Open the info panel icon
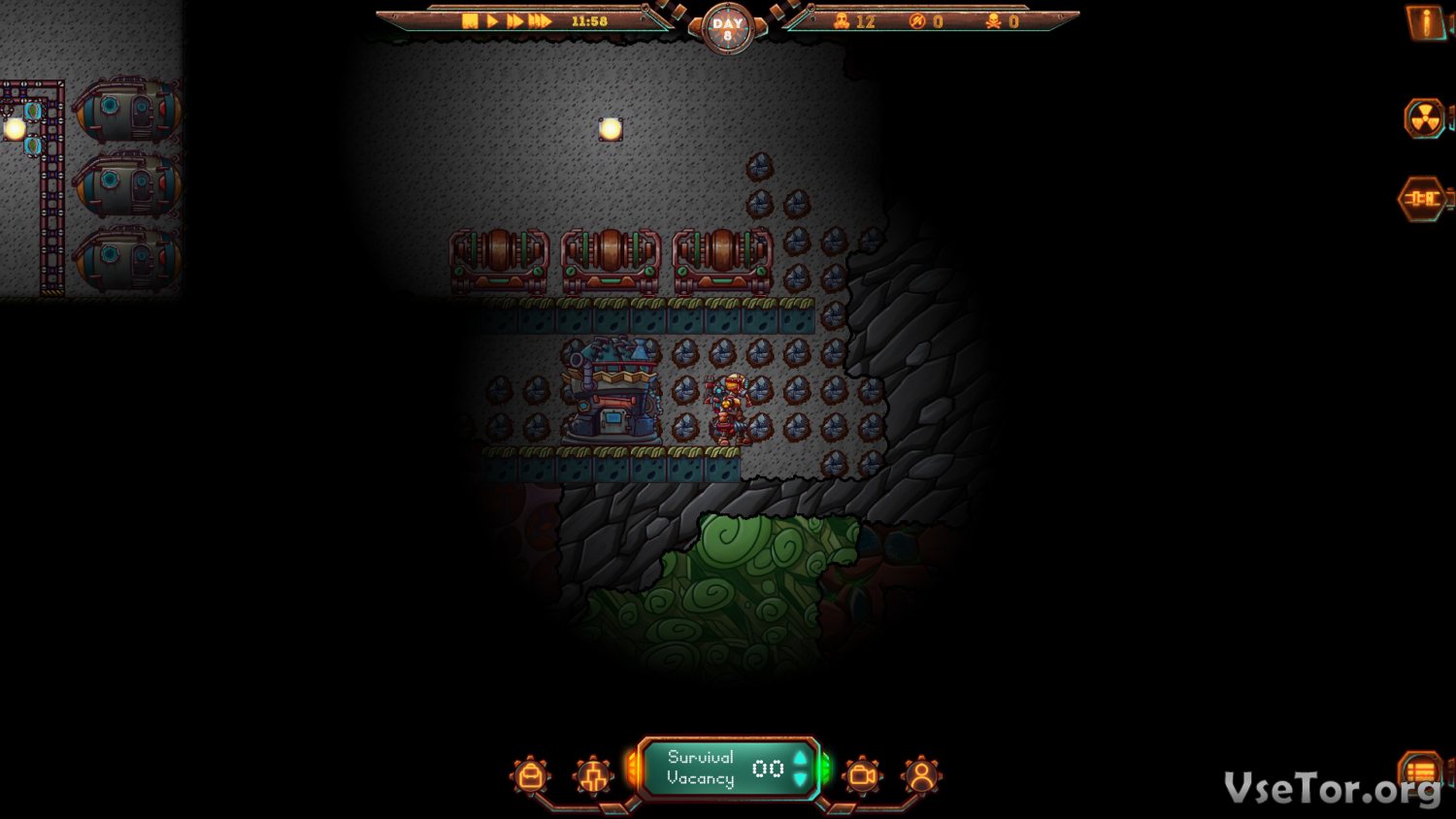1456x819 pixels. click(x=1425, y=23)
